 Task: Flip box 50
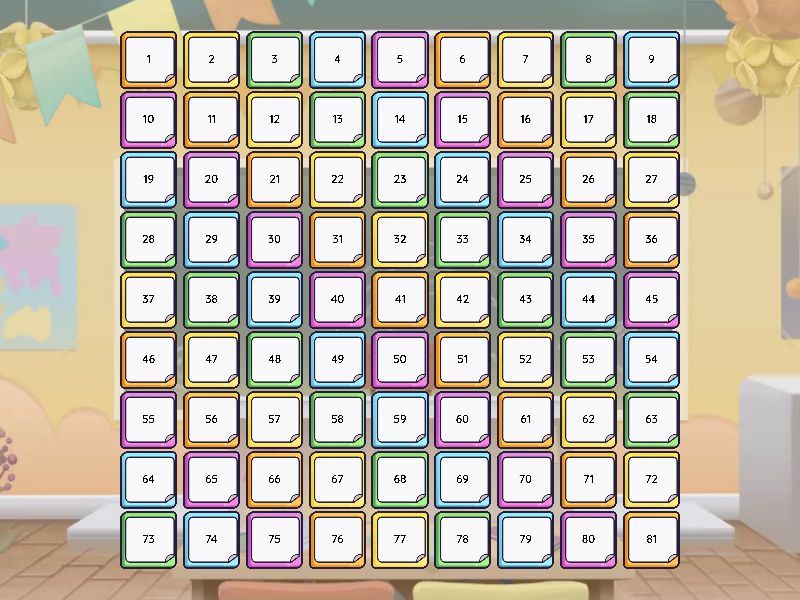(x=400, y=360)
